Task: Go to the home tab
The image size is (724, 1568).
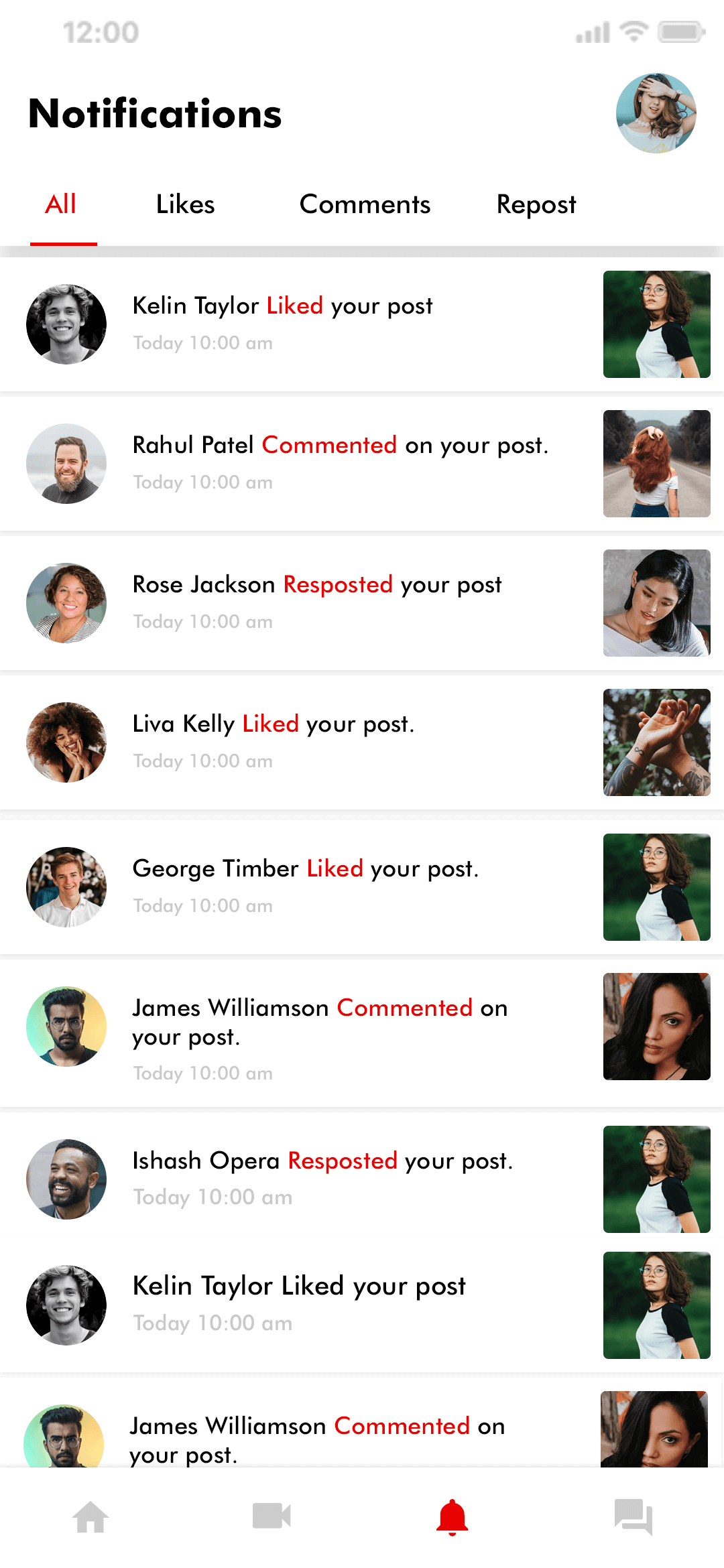Action: [90, 1517]
